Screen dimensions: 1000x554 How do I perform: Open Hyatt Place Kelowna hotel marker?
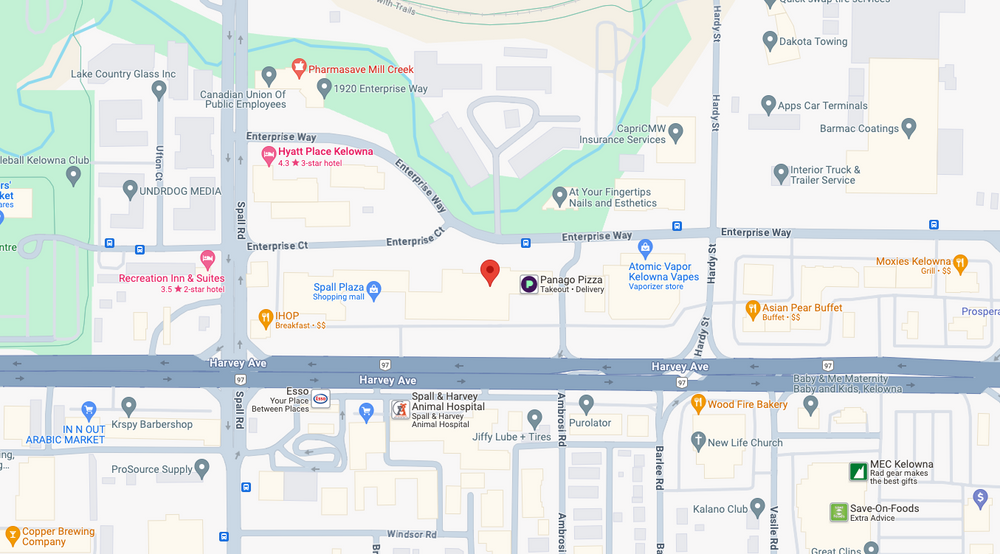point(268,155)
